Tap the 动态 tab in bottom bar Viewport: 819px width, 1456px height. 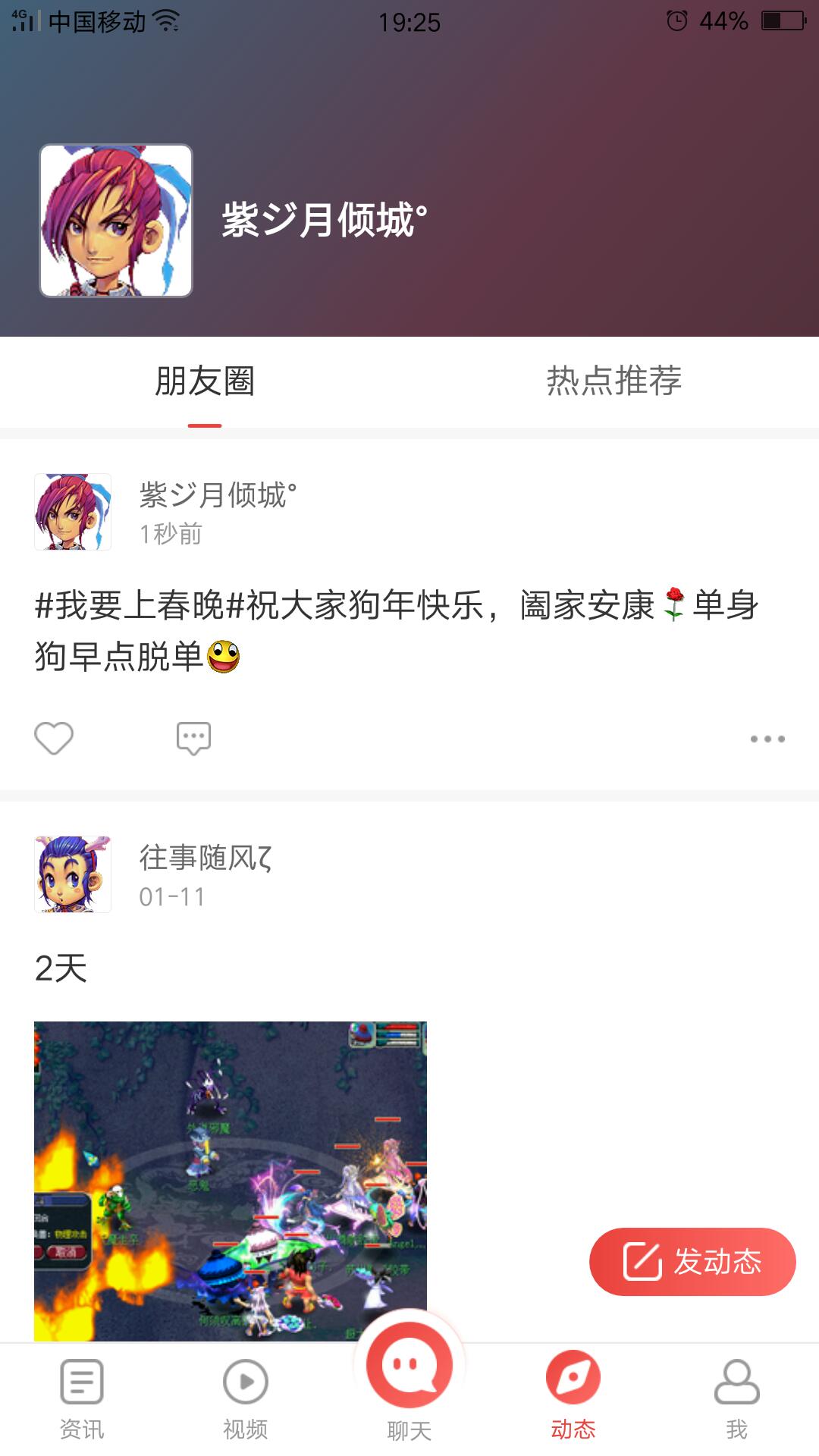(573, 1398)
